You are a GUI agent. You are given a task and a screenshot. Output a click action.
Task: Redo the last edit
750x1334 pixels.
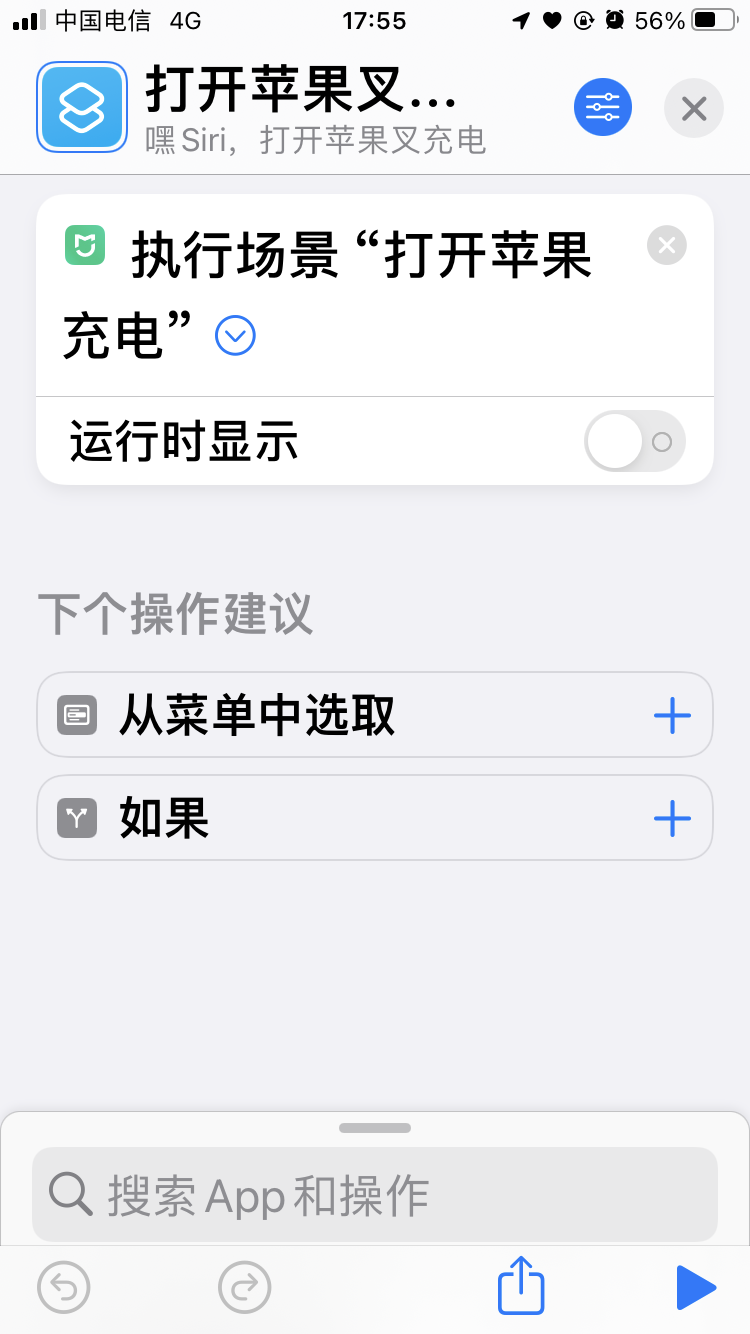pos(244,1287)
